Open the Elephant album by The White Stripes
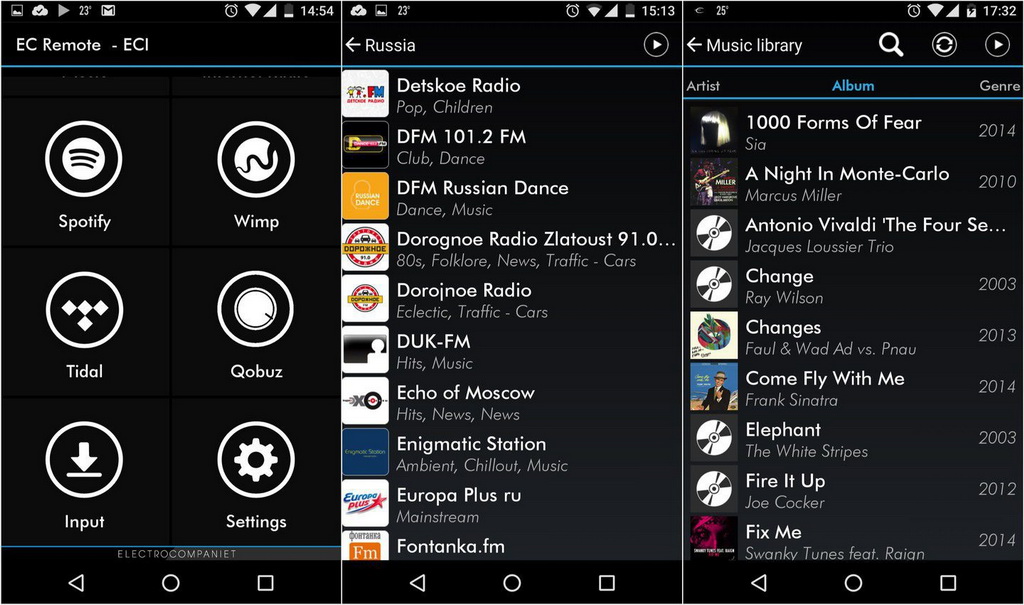The height and width of the screenshot is (605, 1024). point(850,438)
